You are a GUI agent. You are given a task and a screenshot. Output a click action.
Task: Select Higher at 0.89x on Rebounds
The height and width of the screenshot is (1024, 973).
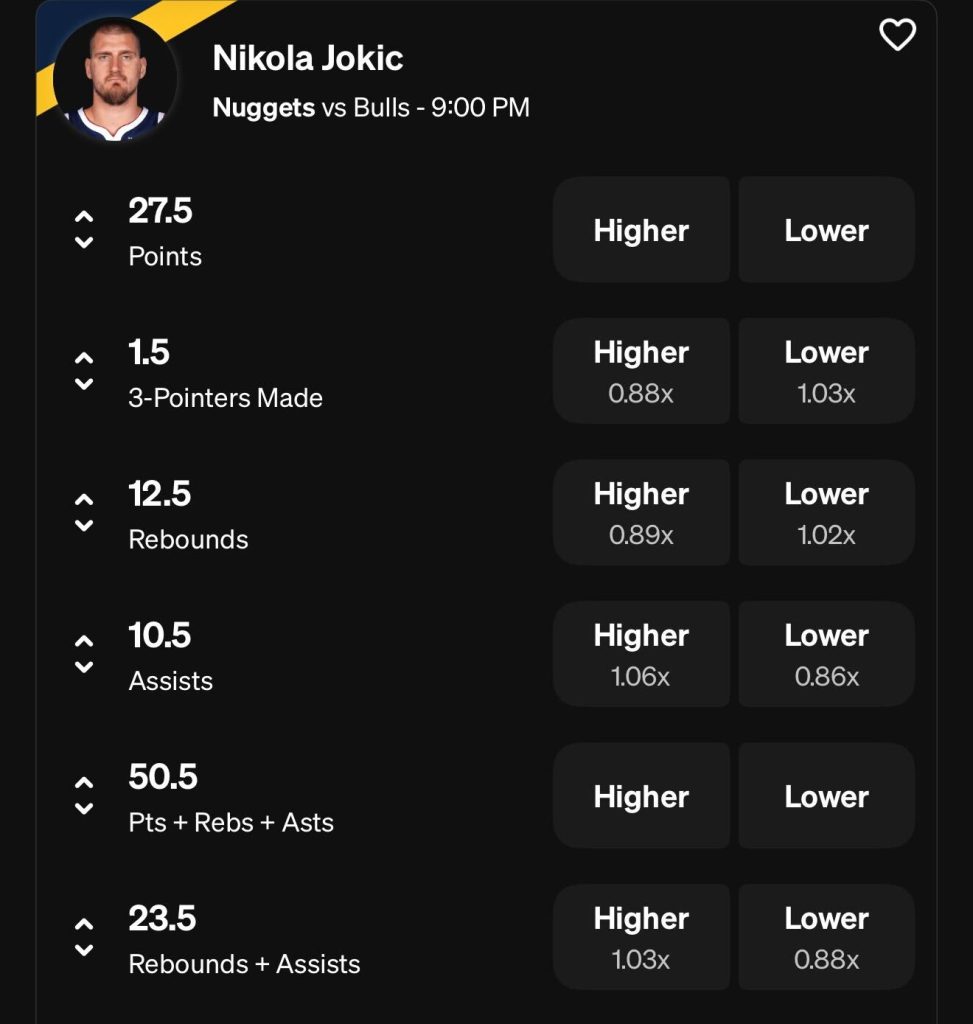[641, 512]
